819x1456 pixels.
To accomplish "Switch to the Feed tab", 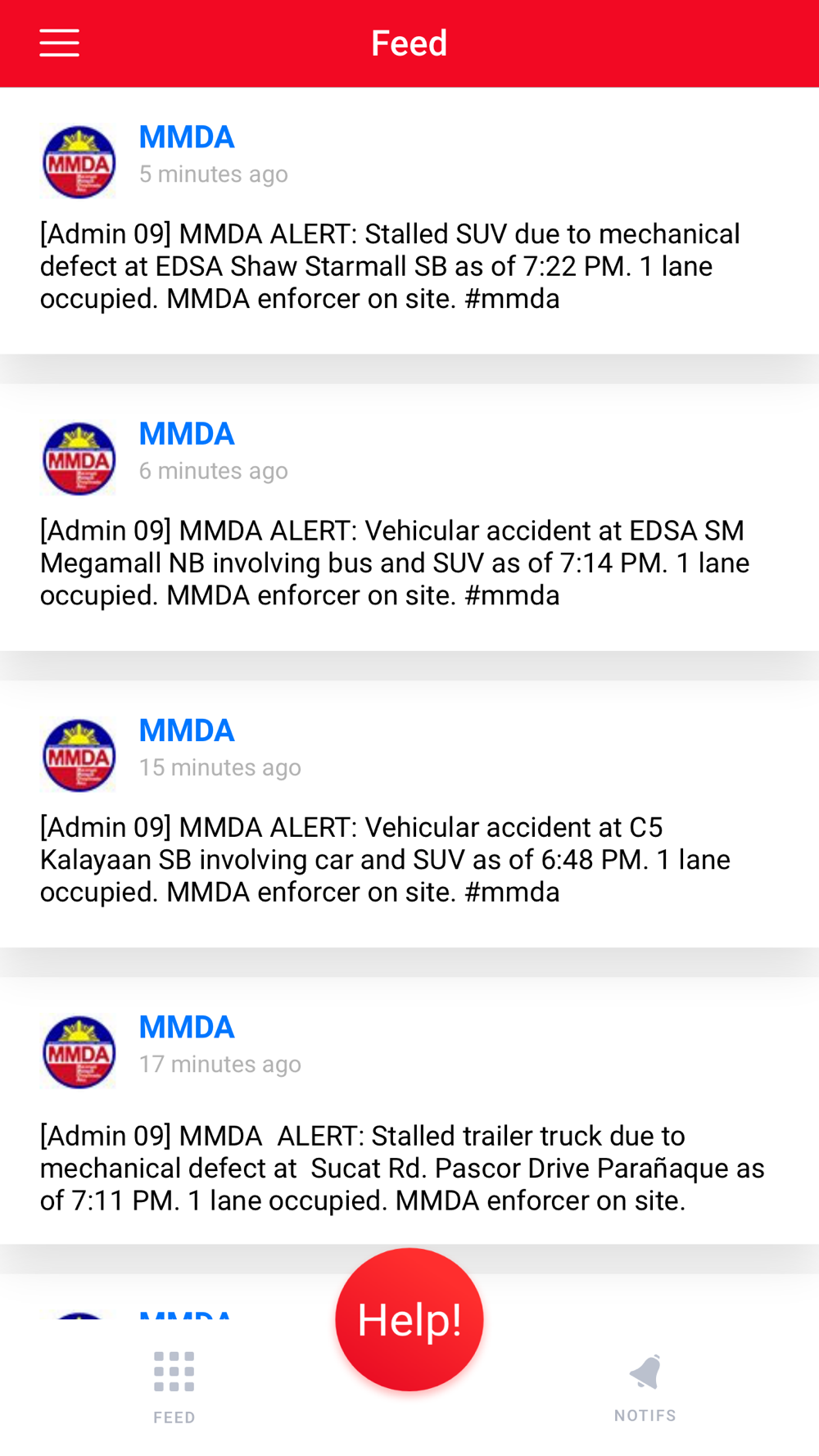I will [174, 1387].
